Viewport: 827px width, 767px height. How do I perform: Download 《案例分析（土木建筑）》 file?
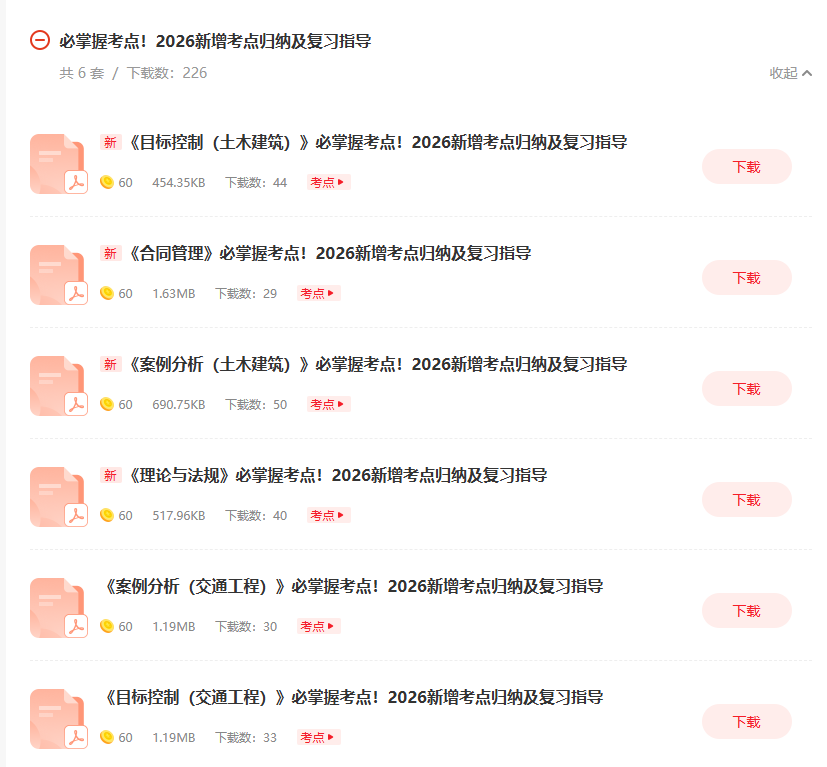746,389
